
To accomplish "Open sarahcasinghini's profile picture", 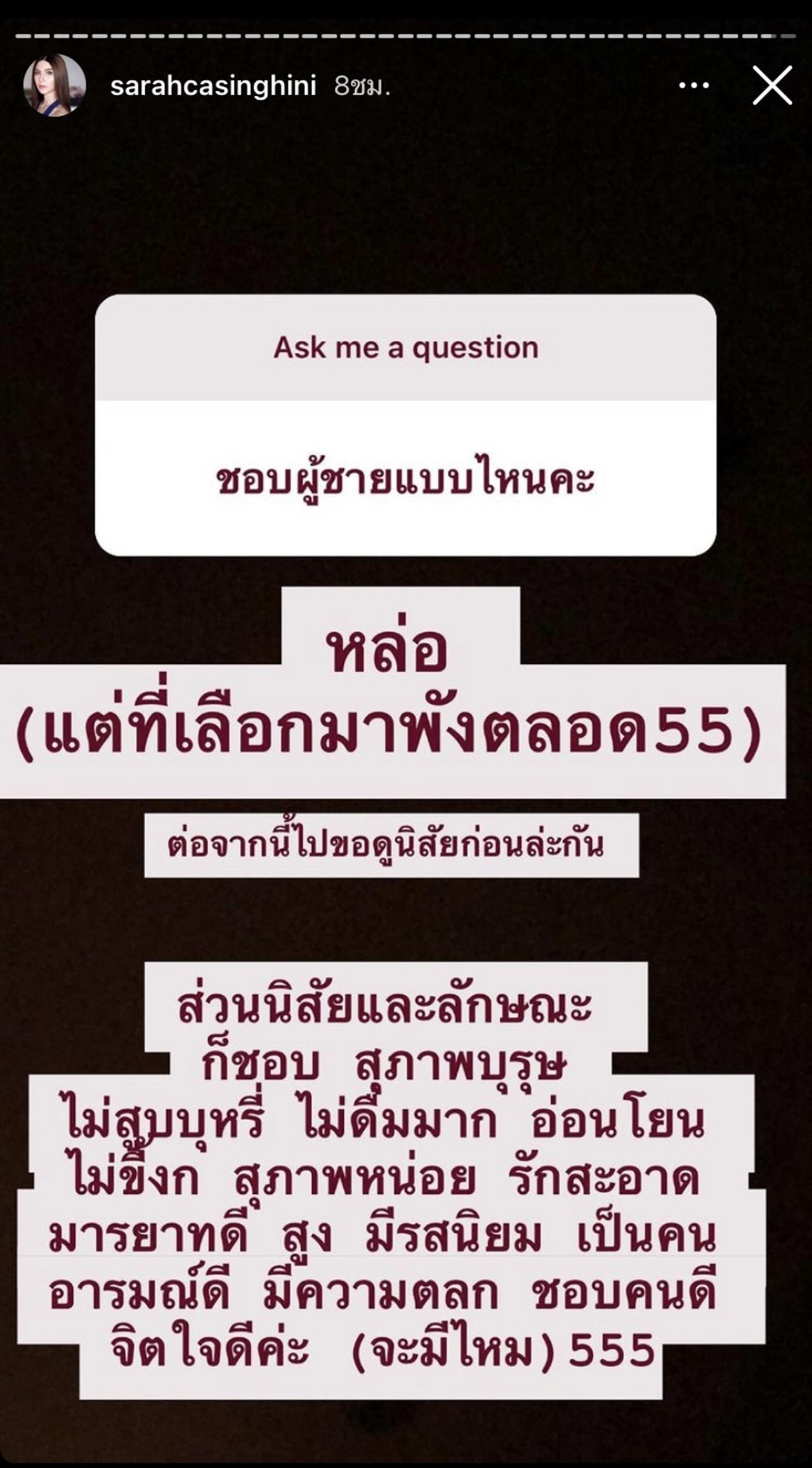I will [55, 86].
